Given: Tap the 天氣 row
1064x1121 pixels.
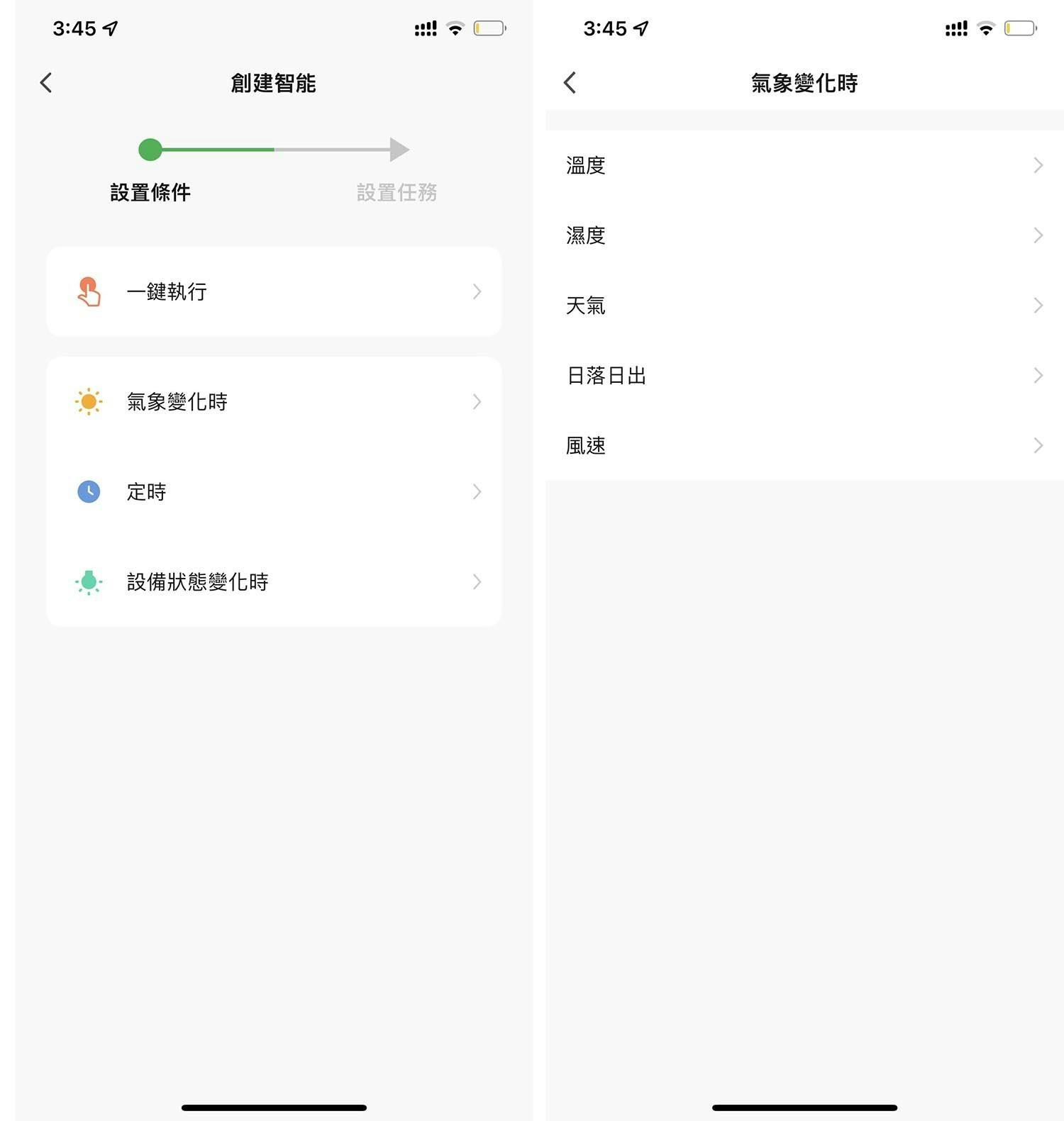Looking at the screenshot, I should [x=804, y=306].
